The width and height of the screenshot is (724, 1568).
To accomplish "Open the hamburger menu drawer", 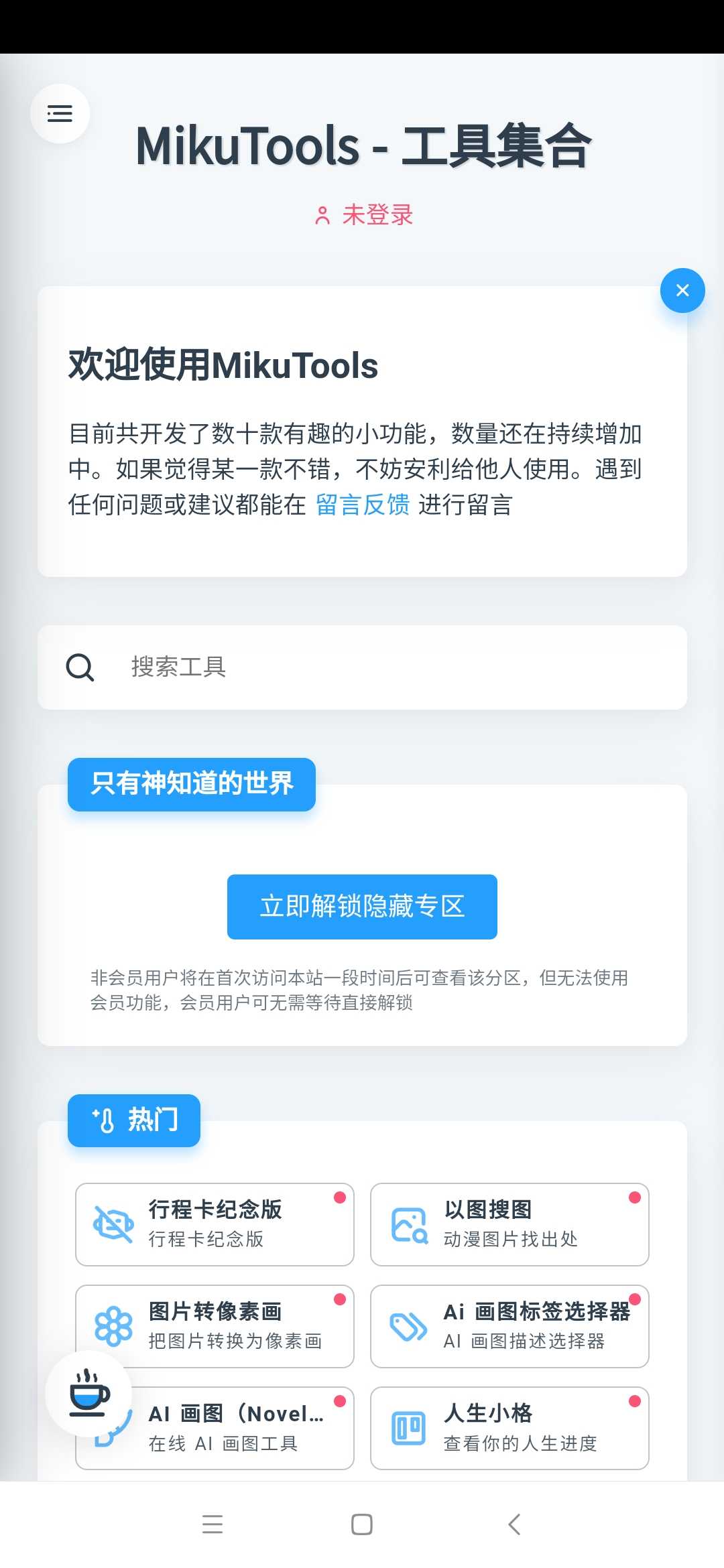I will 60,113.
